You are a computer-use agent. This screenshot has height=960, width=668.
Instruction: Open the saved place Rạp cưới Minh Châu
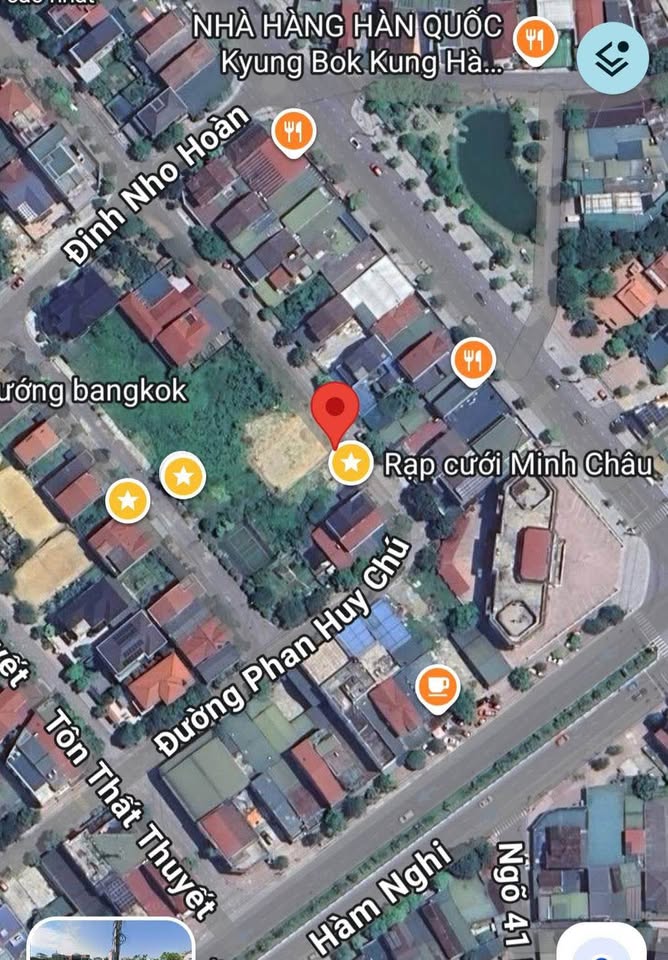coord(350,463)
